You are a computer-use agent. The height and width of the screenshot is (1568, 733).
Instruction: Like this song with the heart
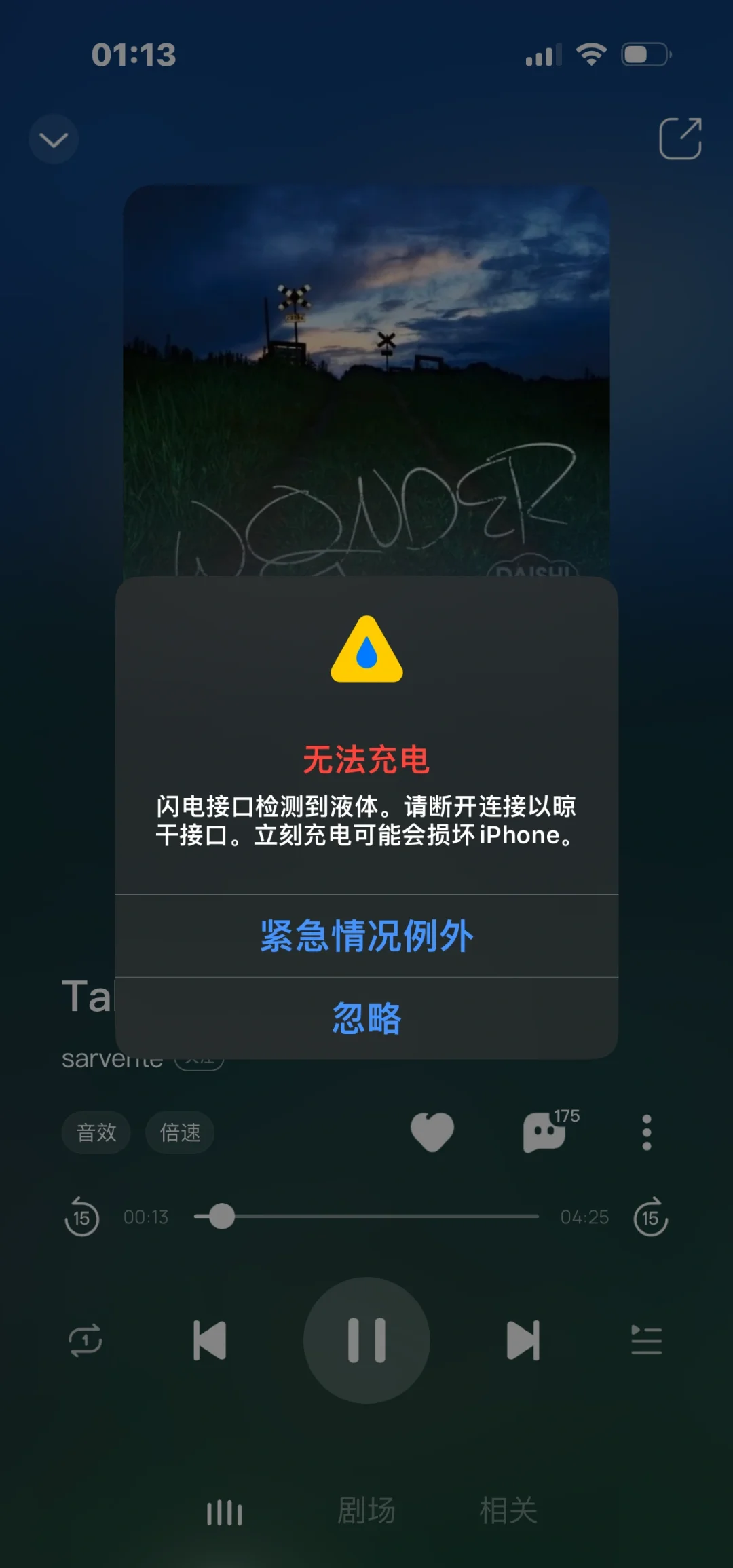432,1132
